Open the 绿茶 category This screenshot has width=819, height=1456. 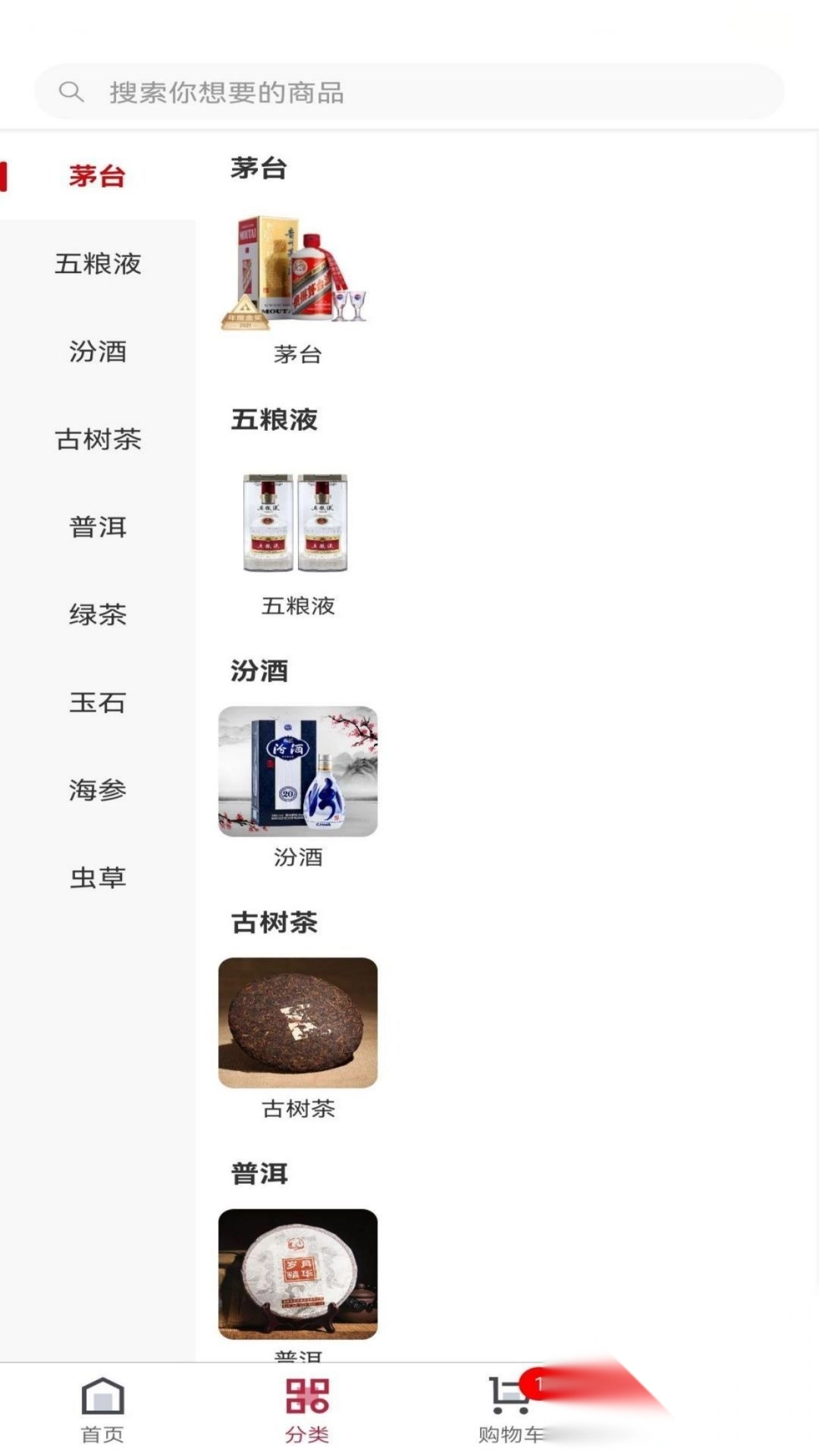pos(99,616)
